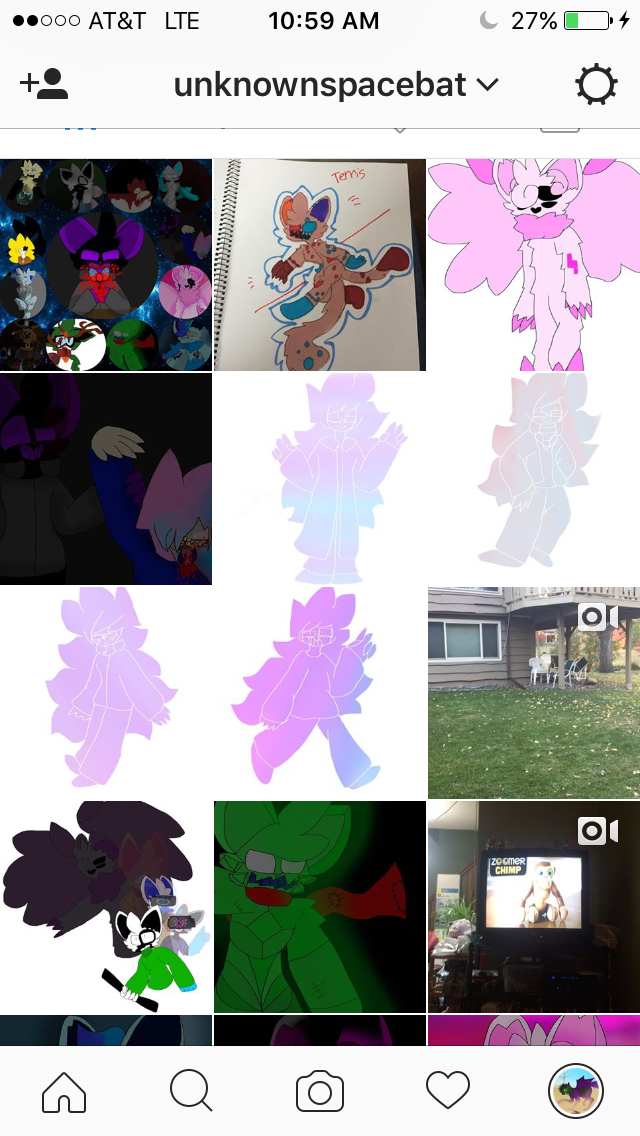
Task: Open the dark purple and blue drawing
Action: [106, 479]
